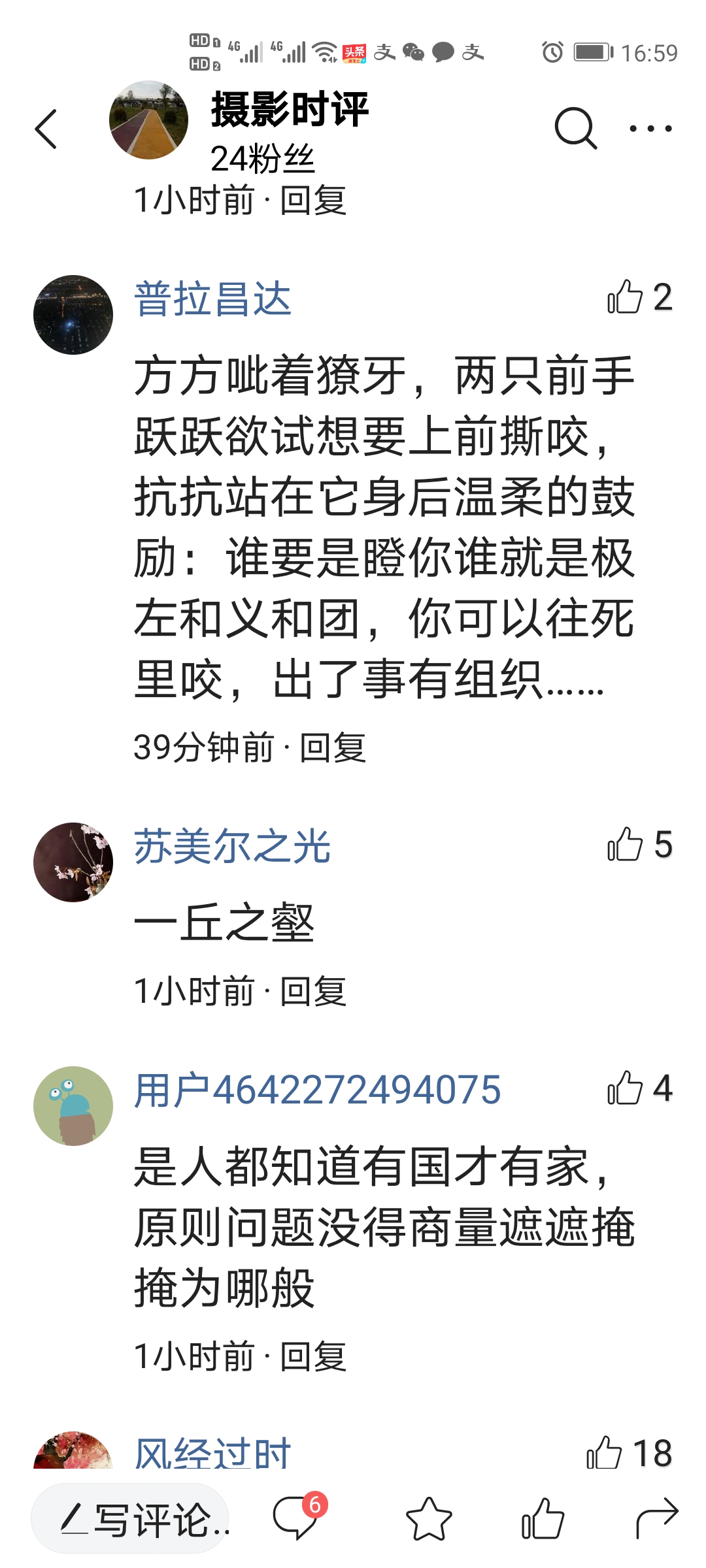Reply to the comment 一丘之壑
Screen dimensions: 706x1568
coord(313,991)
